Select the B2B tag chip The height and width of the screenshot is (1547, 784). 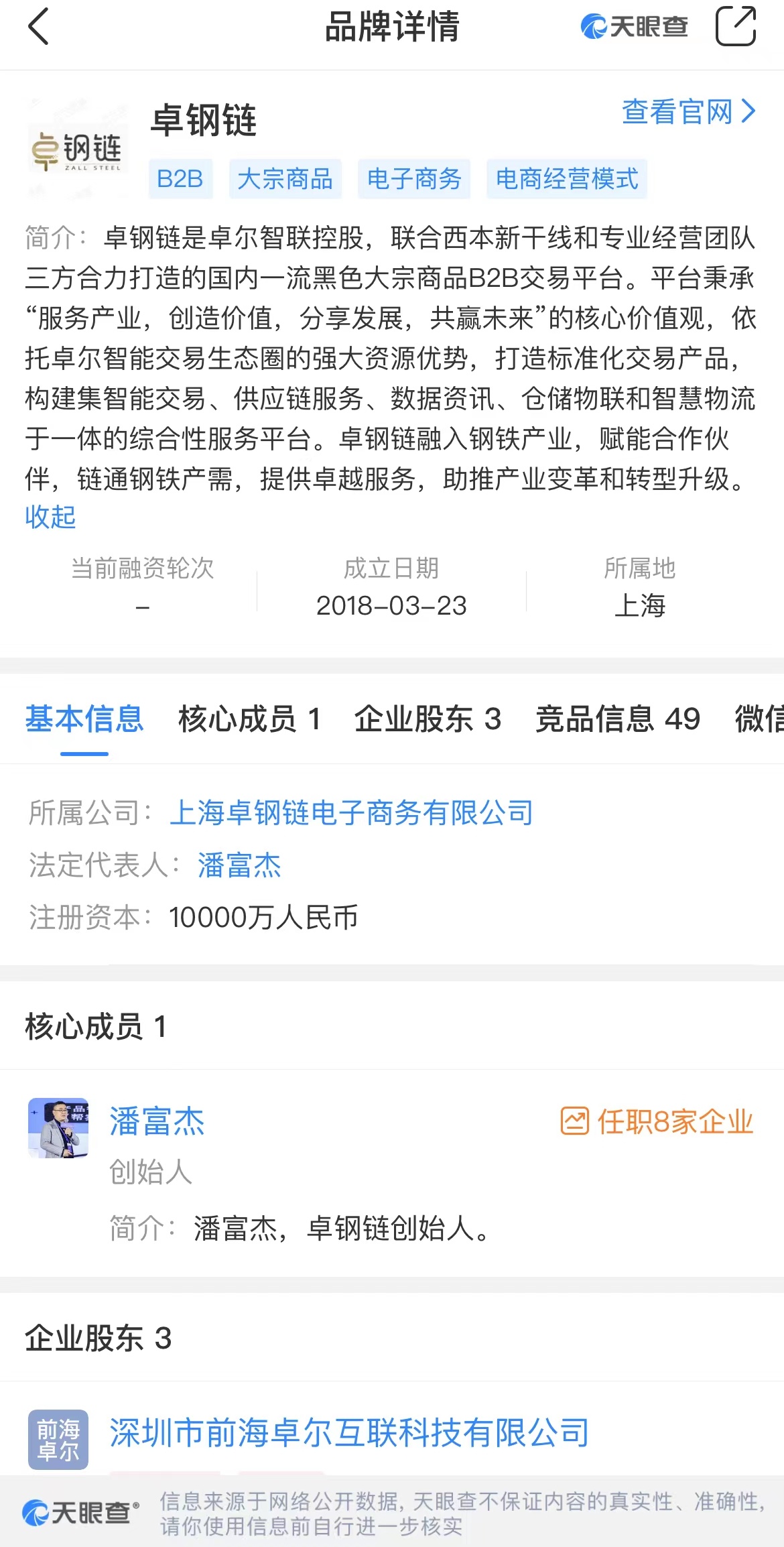(180, 179)
